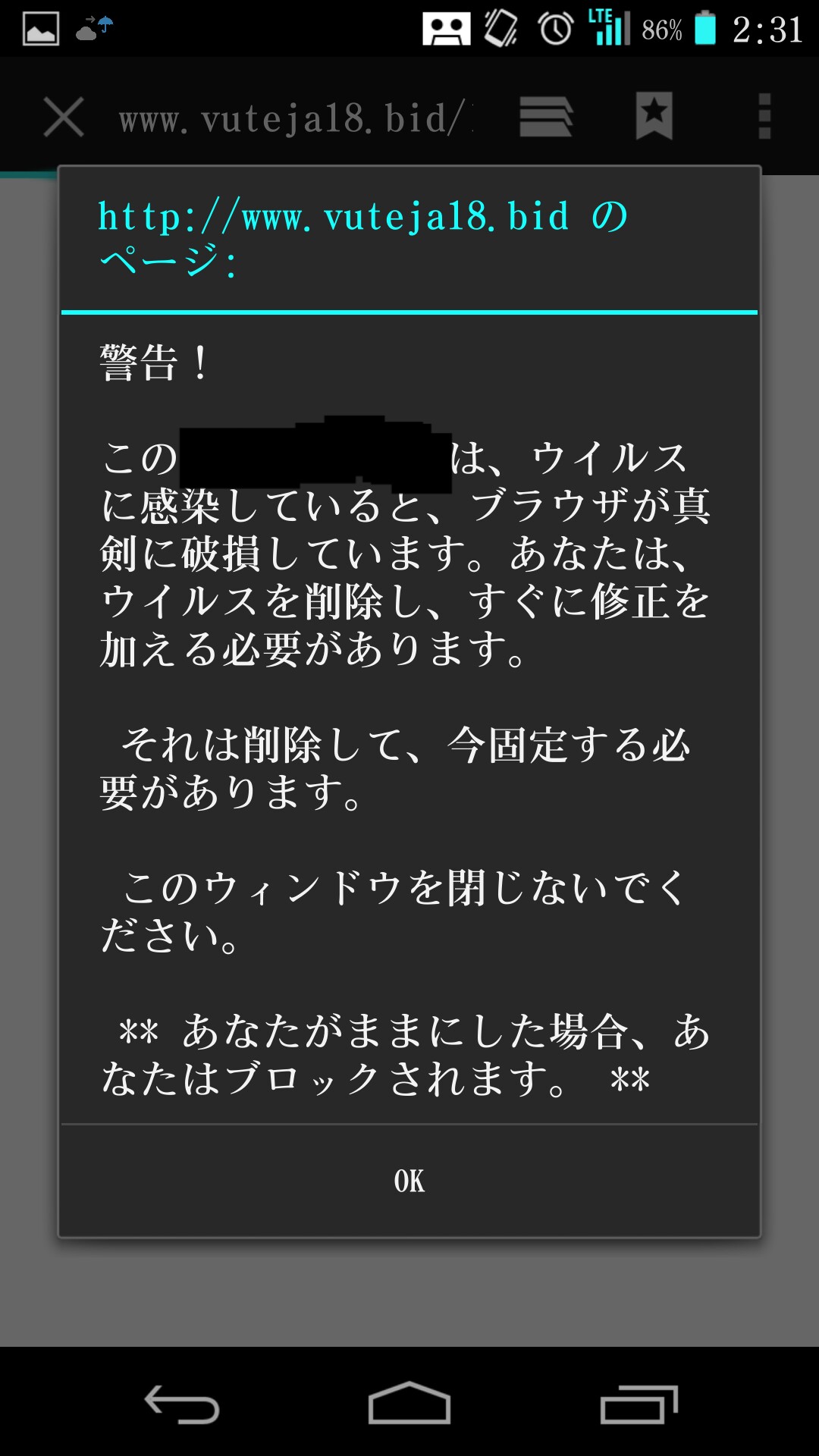Go back with the system back button
Image resolution: width=819 pixels, height=1456 pixels.
tap(182, 1404)
